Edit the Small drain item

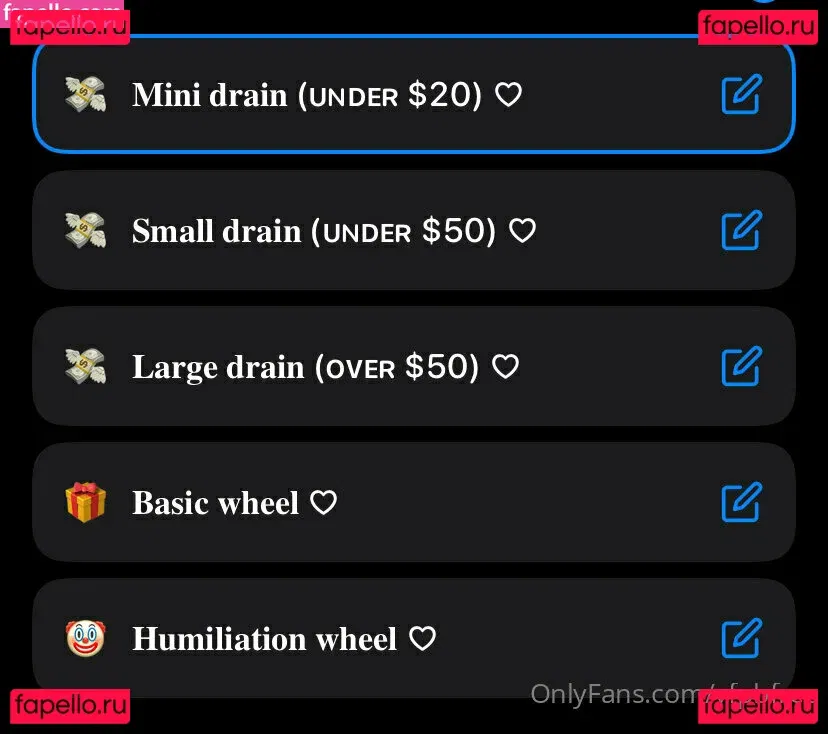point(741,231)
